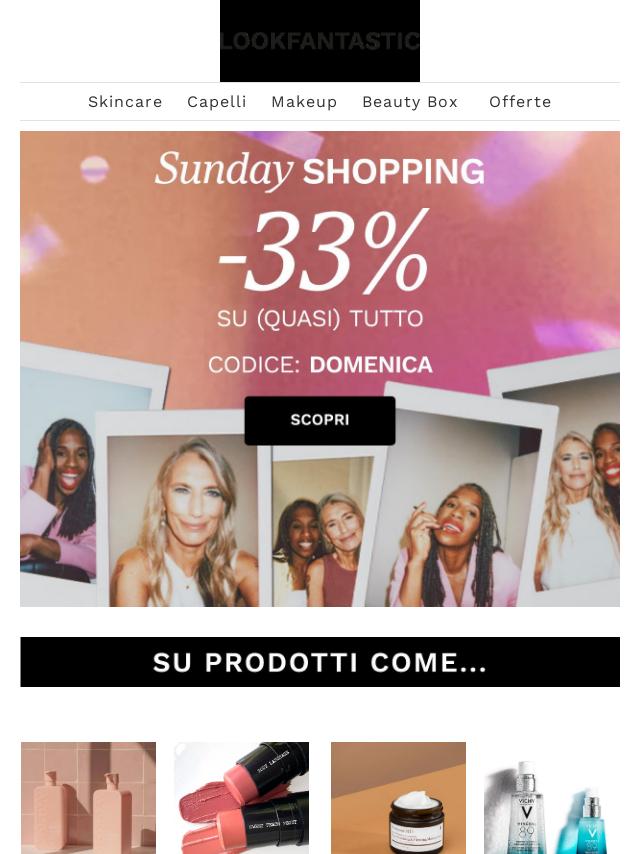Select the Makeup category
The width and height of the screenshot is (640, 854).
click(x=304, y=102)
